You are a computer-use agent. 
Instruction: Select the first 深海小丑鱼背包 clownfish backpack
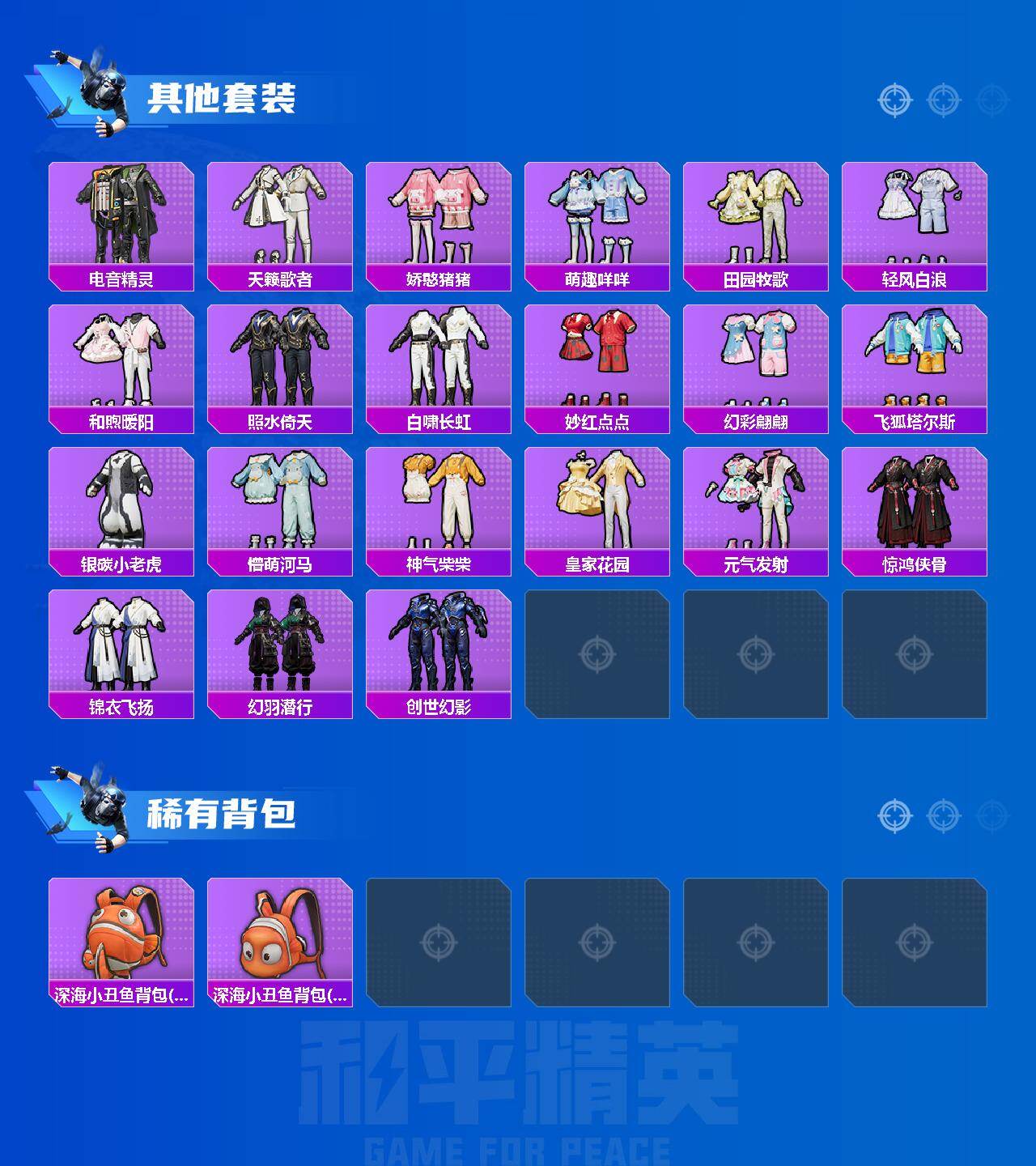(121, 939)
